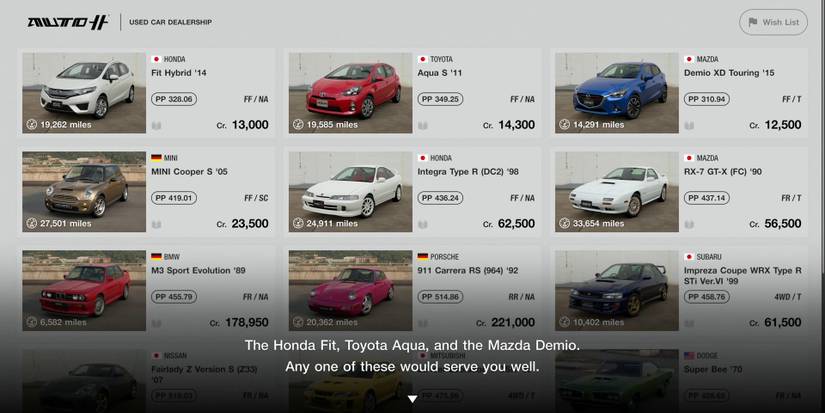Advance the dialogue with the down arrow

tap(412, 399)
